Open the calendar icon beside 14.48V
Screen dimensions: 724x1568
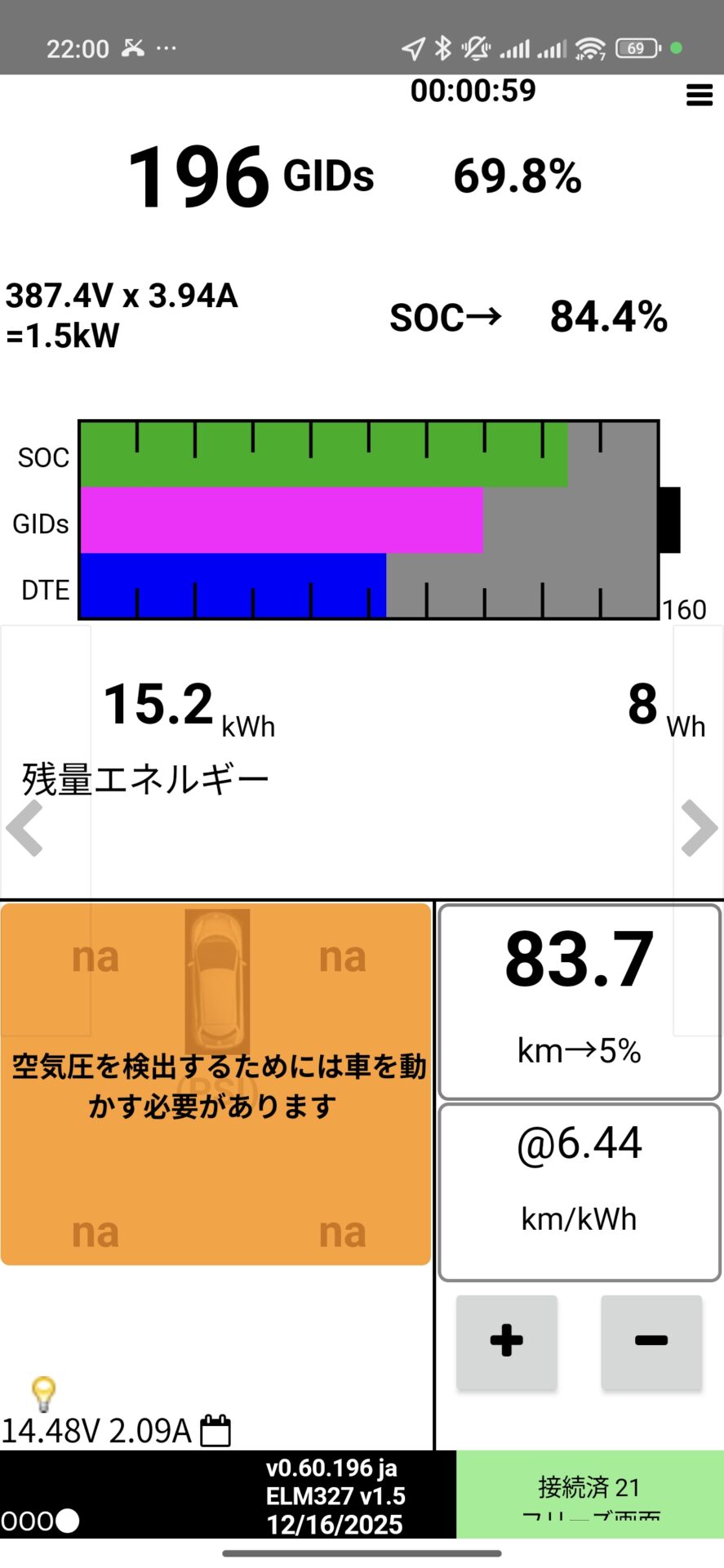pos(215,1431)
